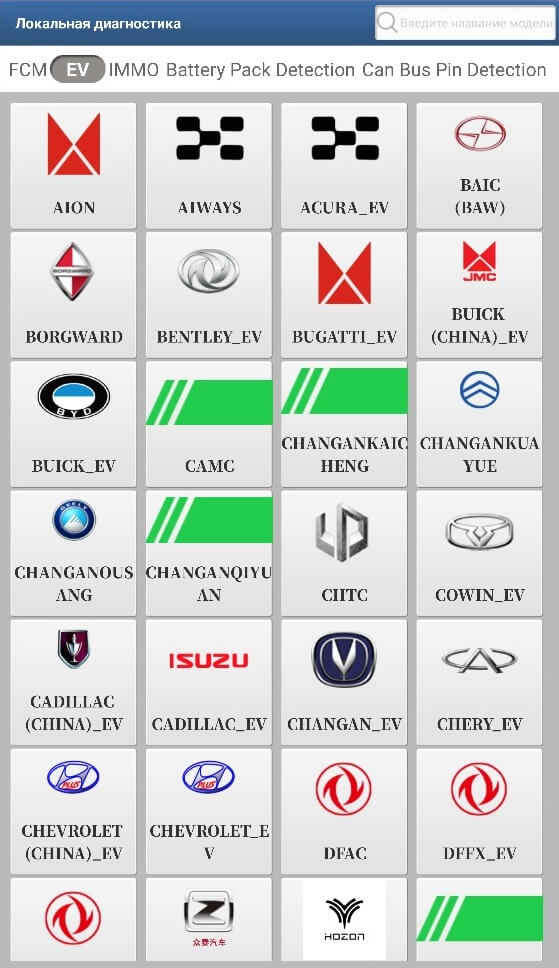Image resolution: width=559 pixels, height=968 pixels.
Task: Switch to the FCM tab
Action: [x=28, y=70]
